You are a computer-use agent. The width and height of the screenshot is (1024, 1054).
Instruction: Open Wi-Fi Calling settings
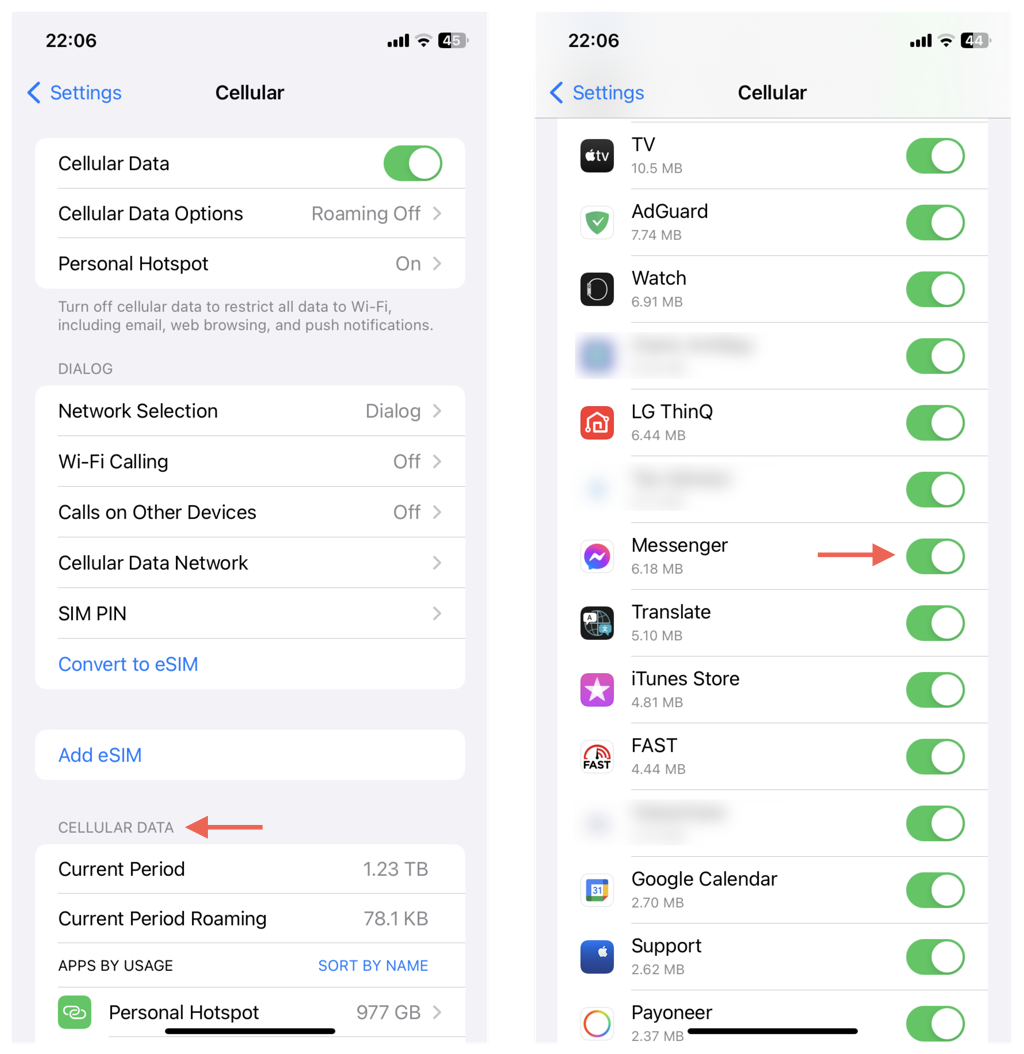click(x=250, y=462)
